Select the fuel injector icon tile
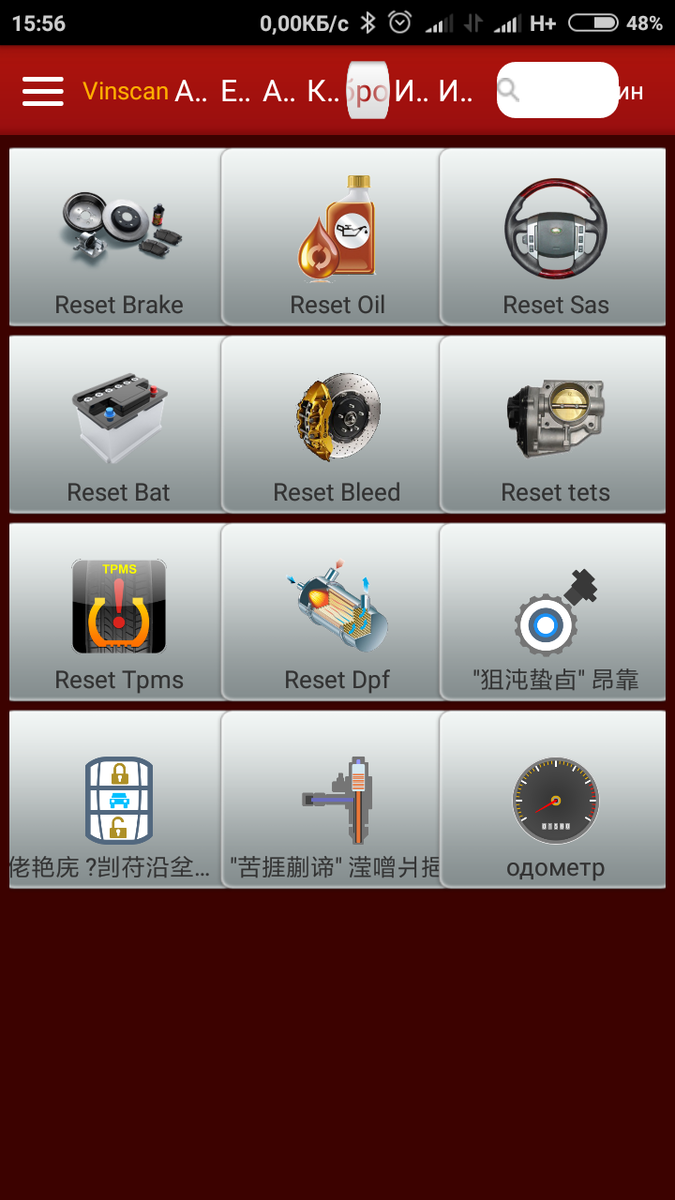The image size is (675, 1200). tap(337, 800)
